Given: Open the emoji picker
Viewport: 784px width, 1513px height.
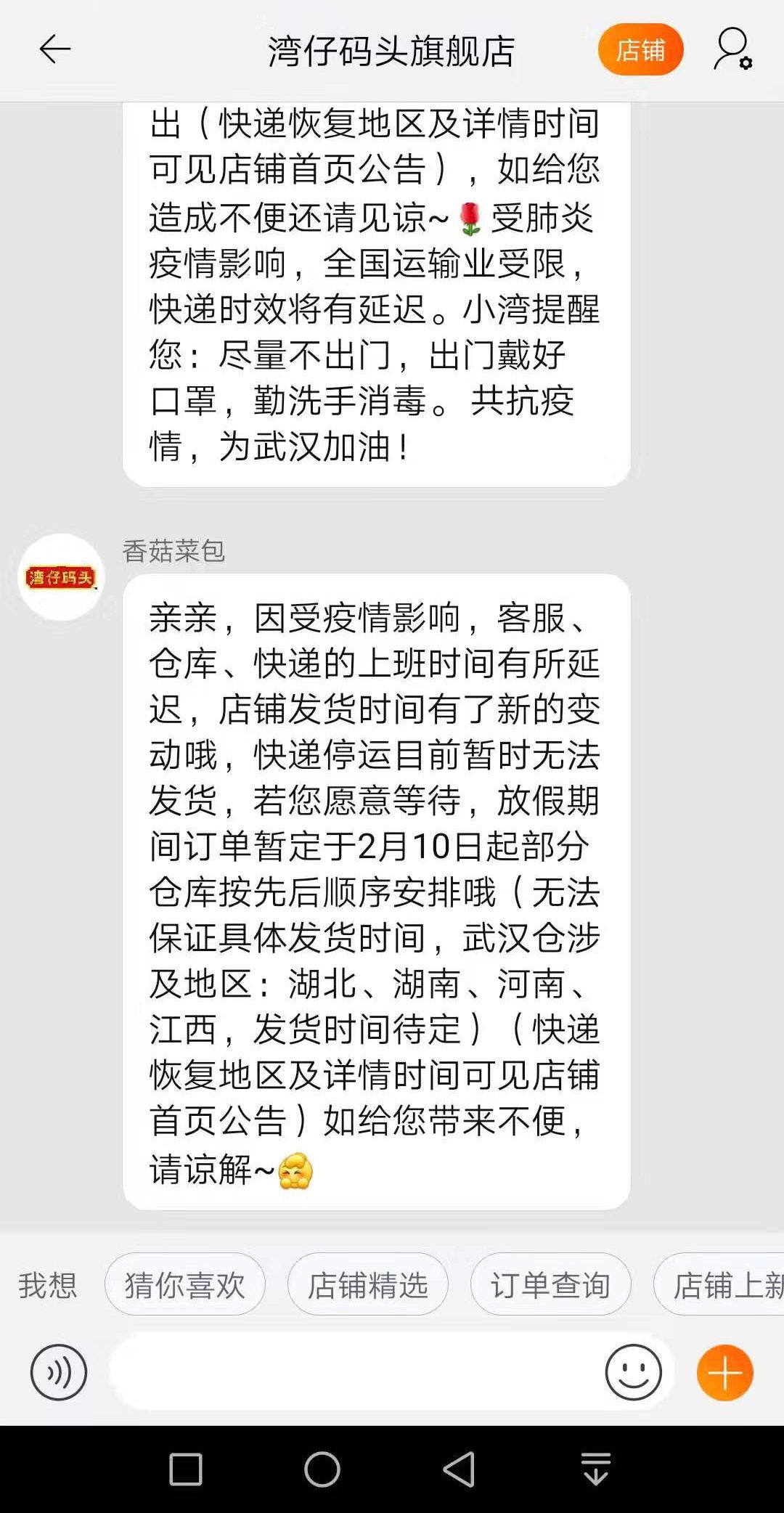Looking at the screenshot, I should click(x=633, y=1373).
